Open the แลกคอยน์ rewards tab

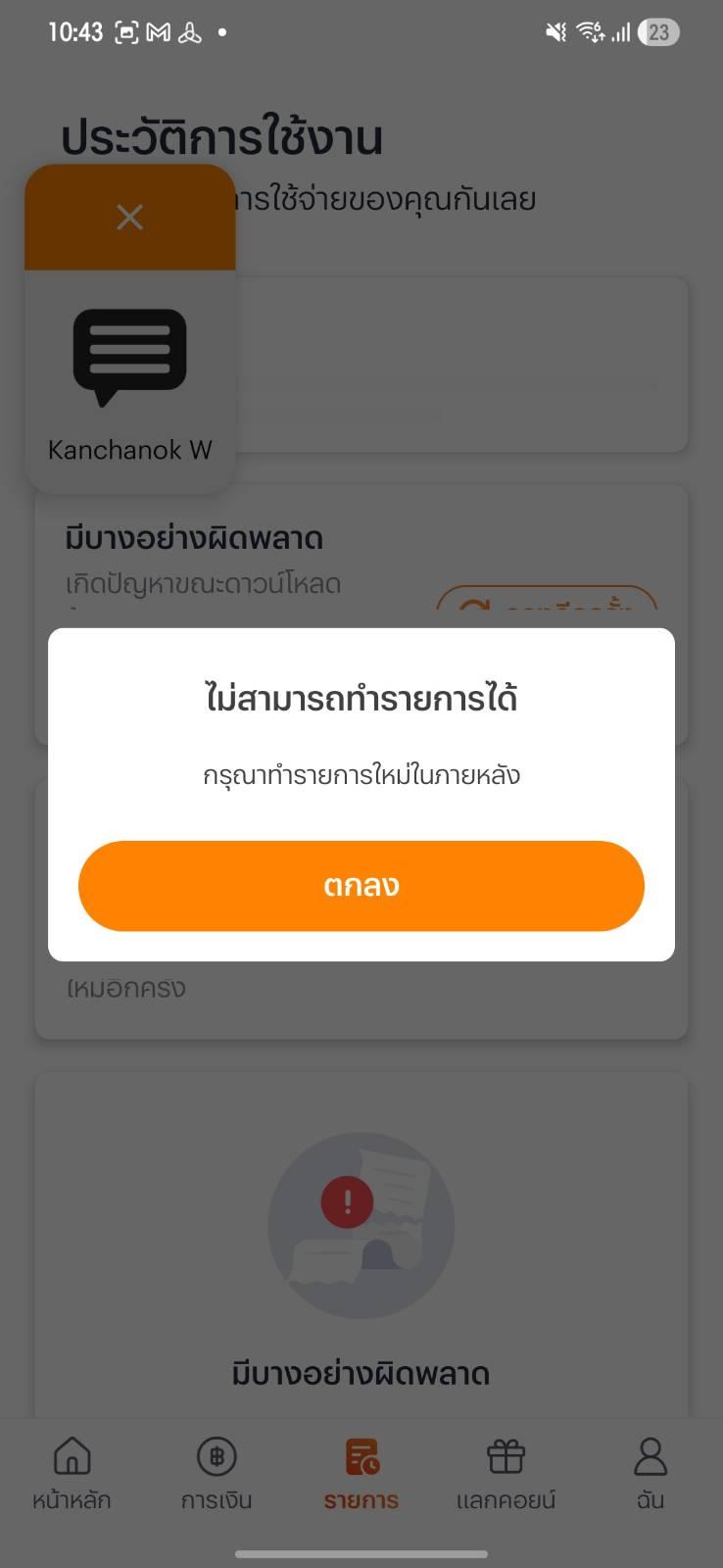506,1473
